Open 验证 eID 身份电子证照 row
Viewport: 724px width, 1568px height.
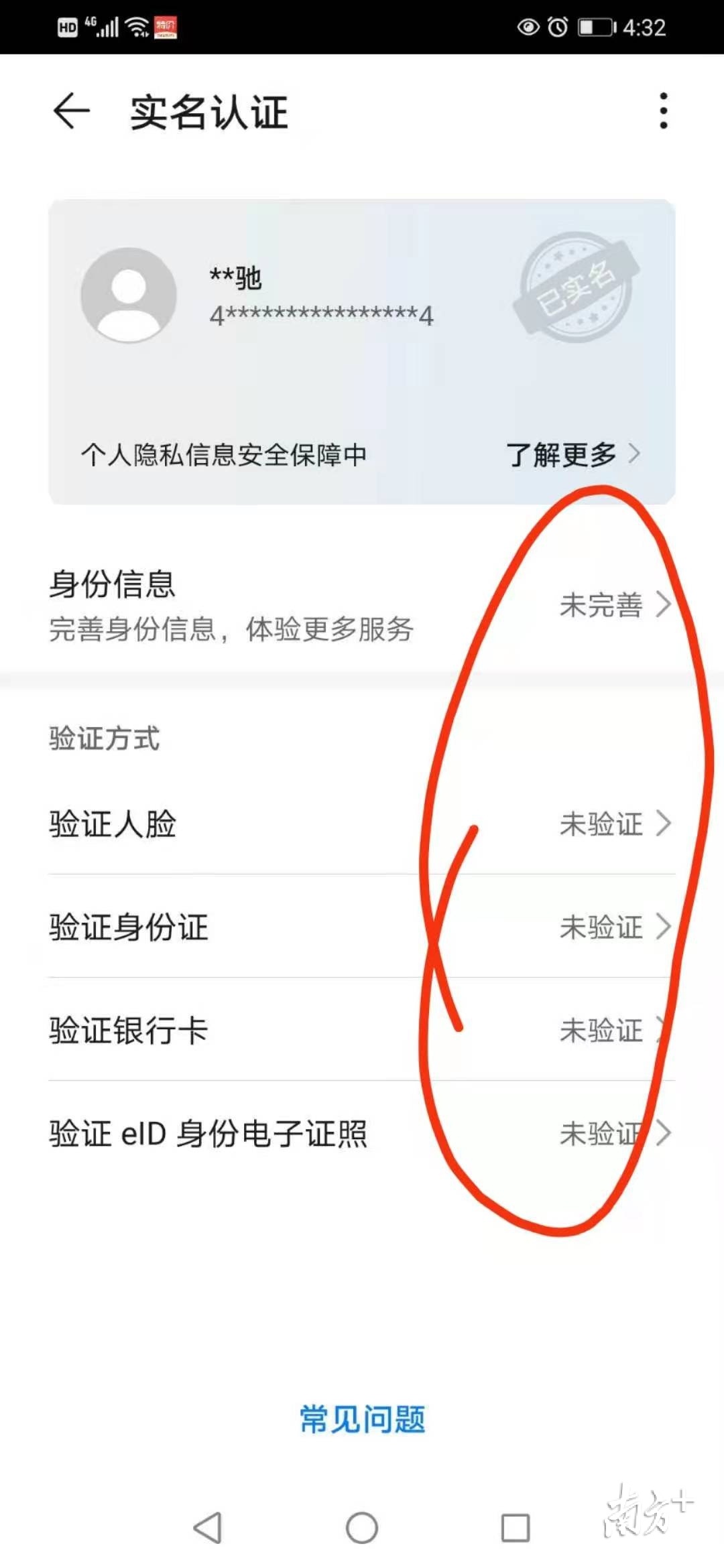click(x=362, y=1133)
